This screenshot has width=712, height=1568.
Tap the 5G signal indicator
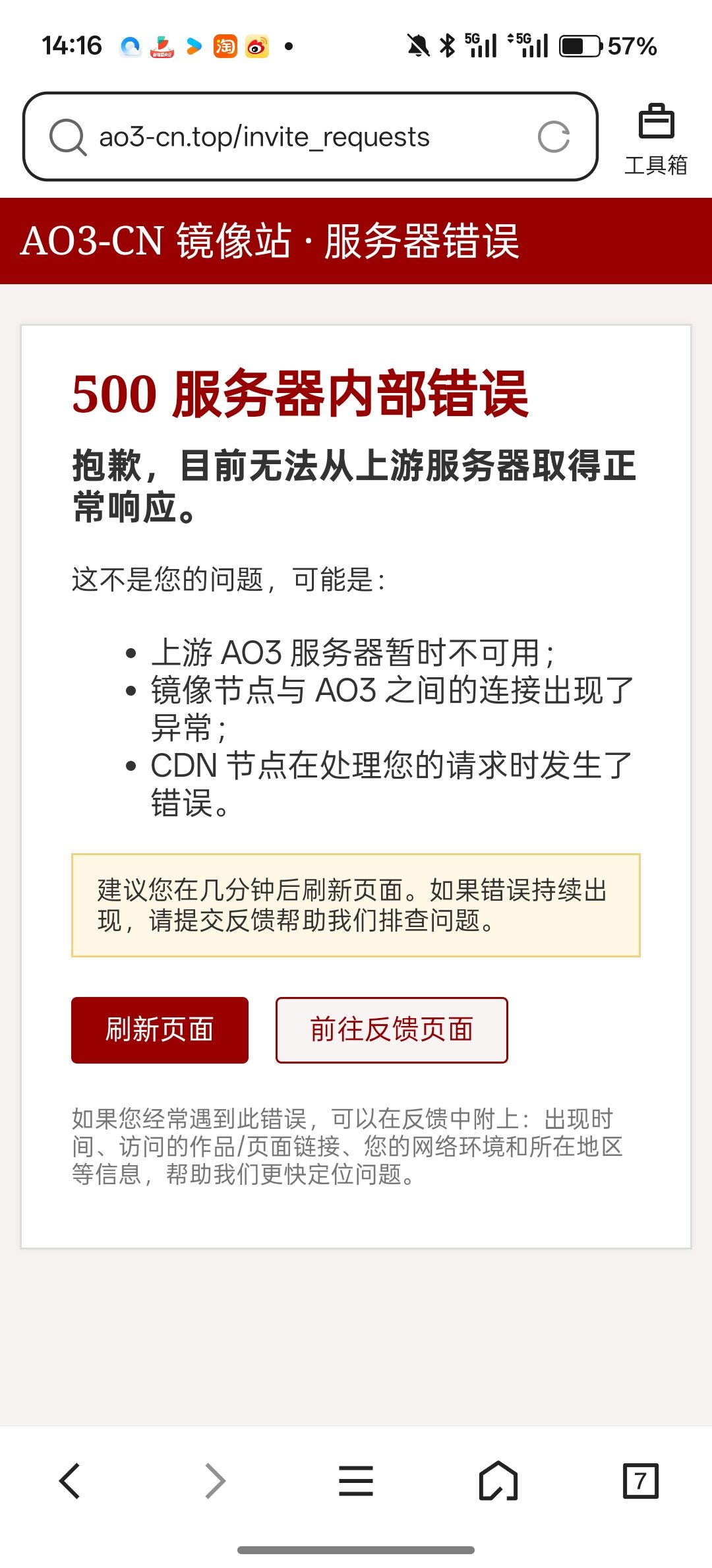481,45
